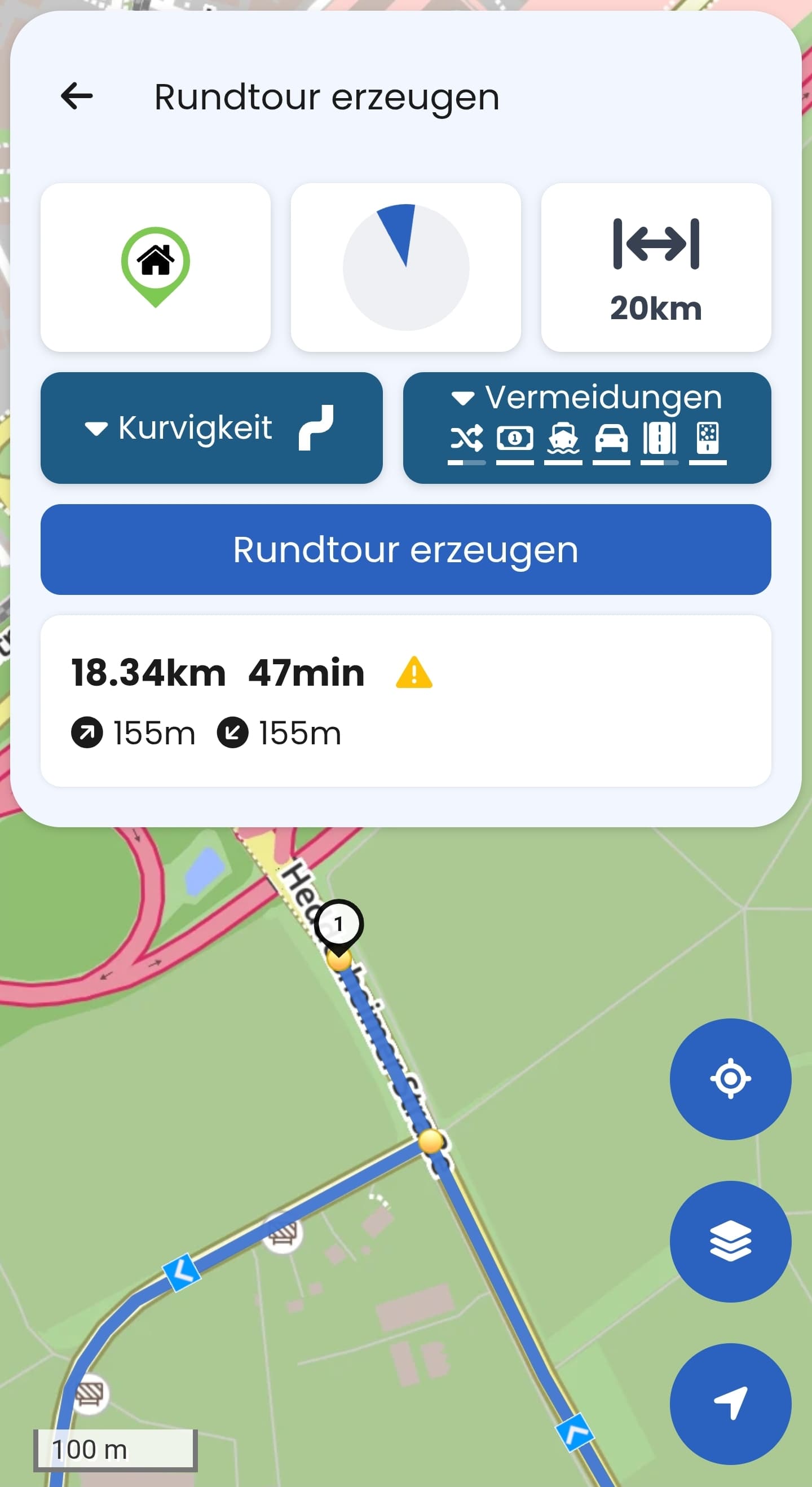
Task: Select waypoint marker 1 on the map
Action: (339, 924)
